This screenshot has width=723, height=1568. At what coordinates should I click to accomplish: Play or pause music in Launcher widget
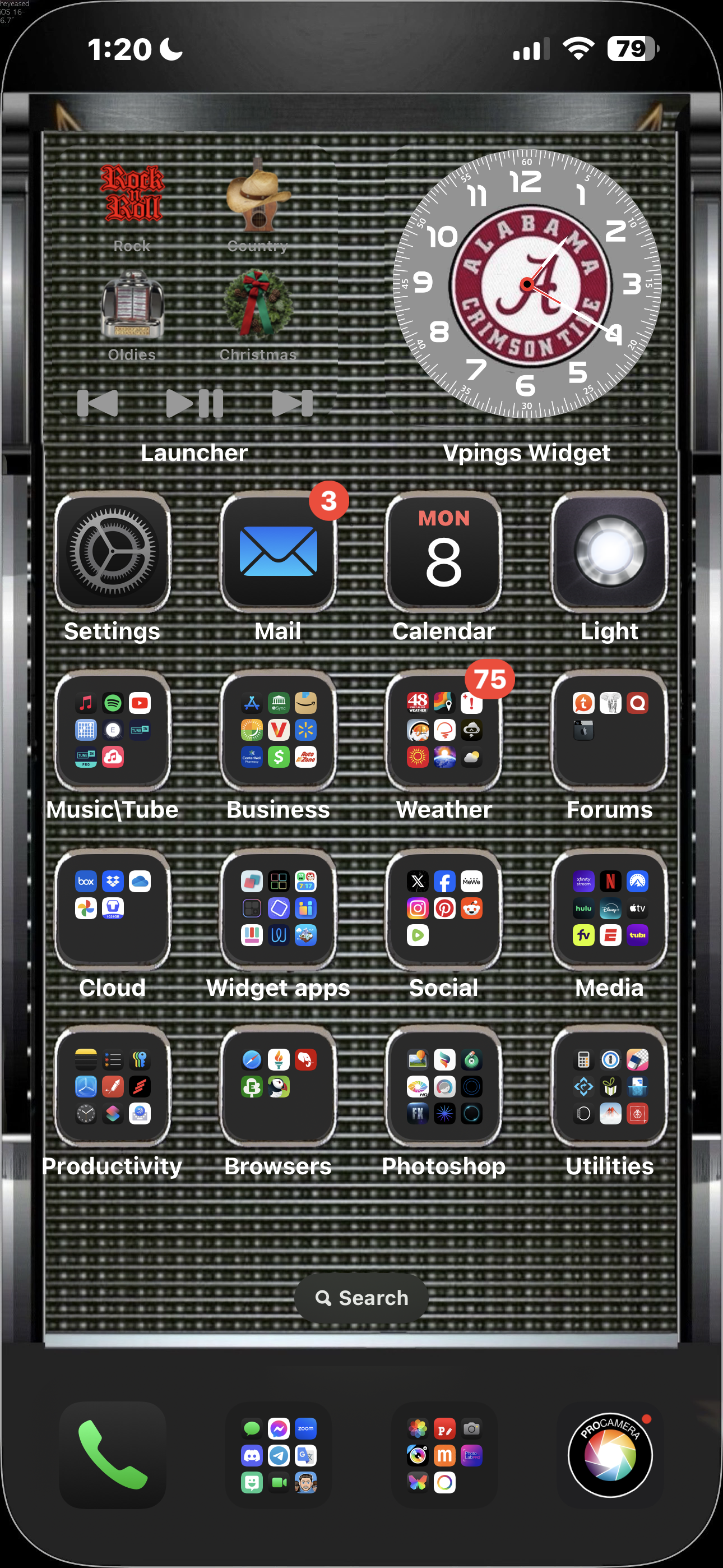pos(194,403)
